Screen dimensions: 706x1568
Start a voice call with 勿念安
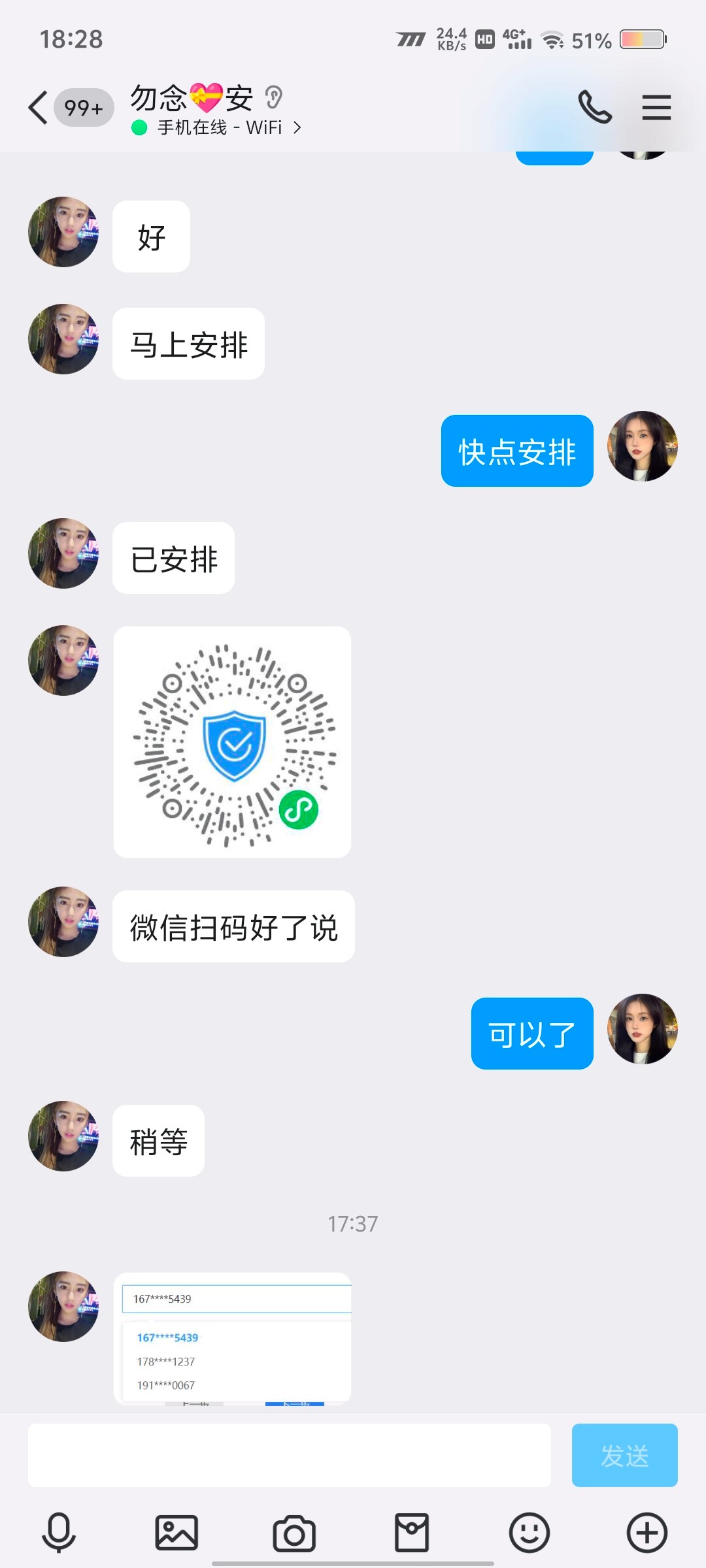click(594, 108)
